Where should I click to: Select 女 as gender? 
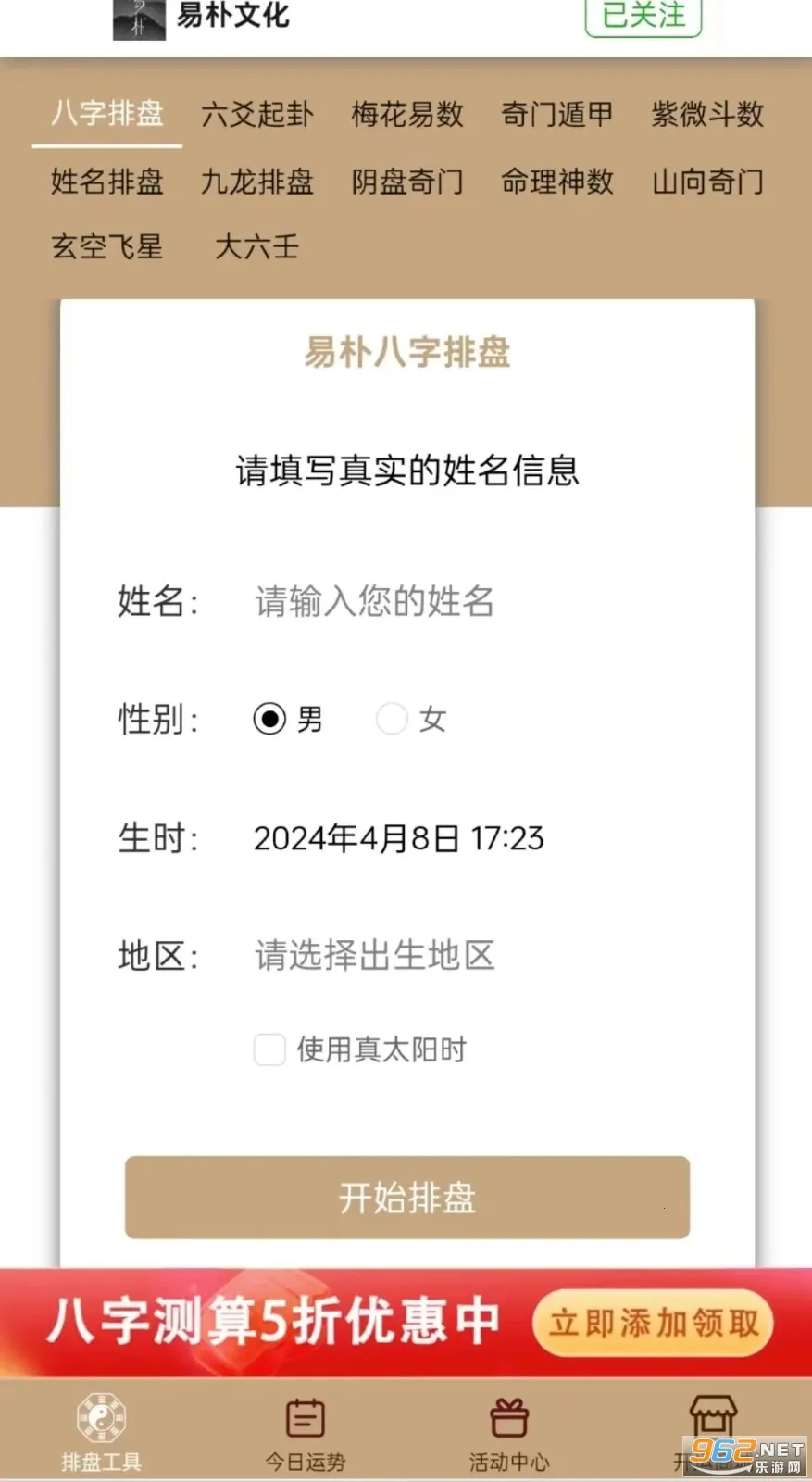393,719
